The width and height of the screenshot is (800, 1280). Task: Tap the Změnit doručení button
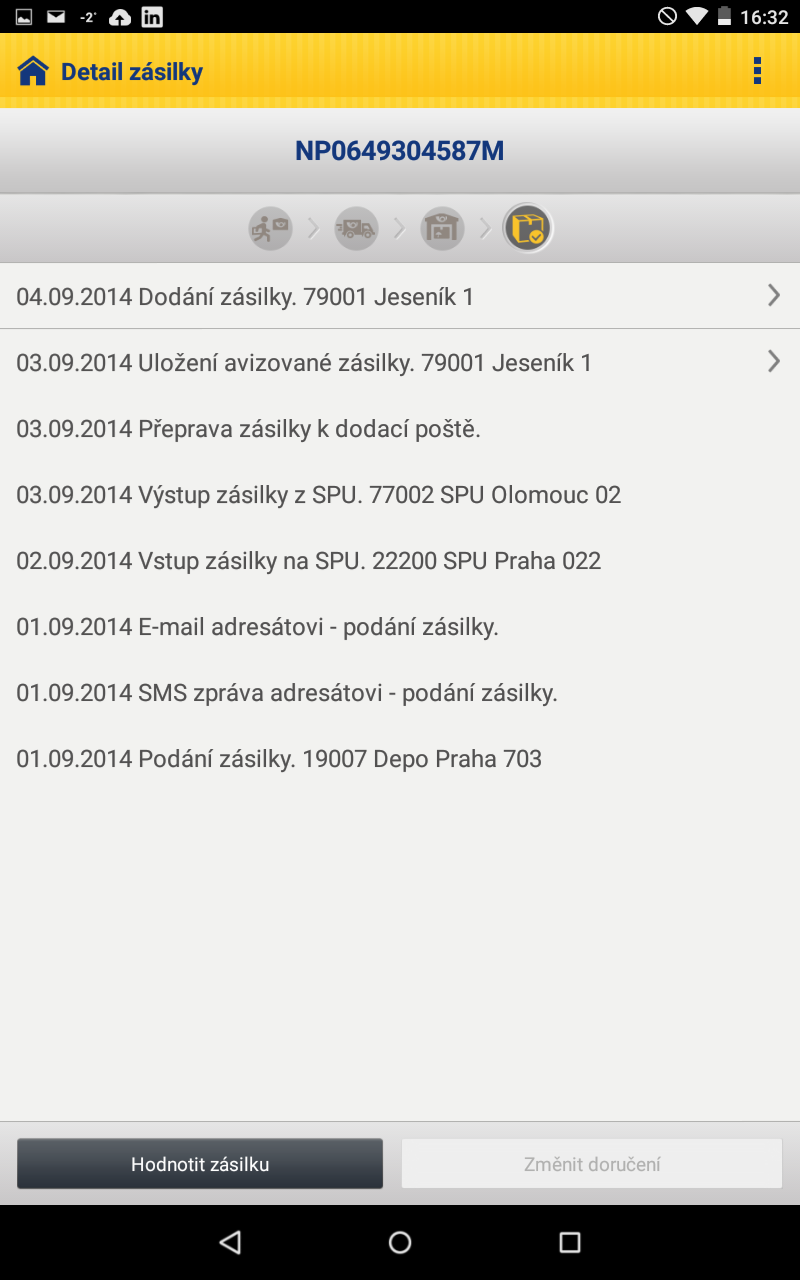(x=592, y=1164)
